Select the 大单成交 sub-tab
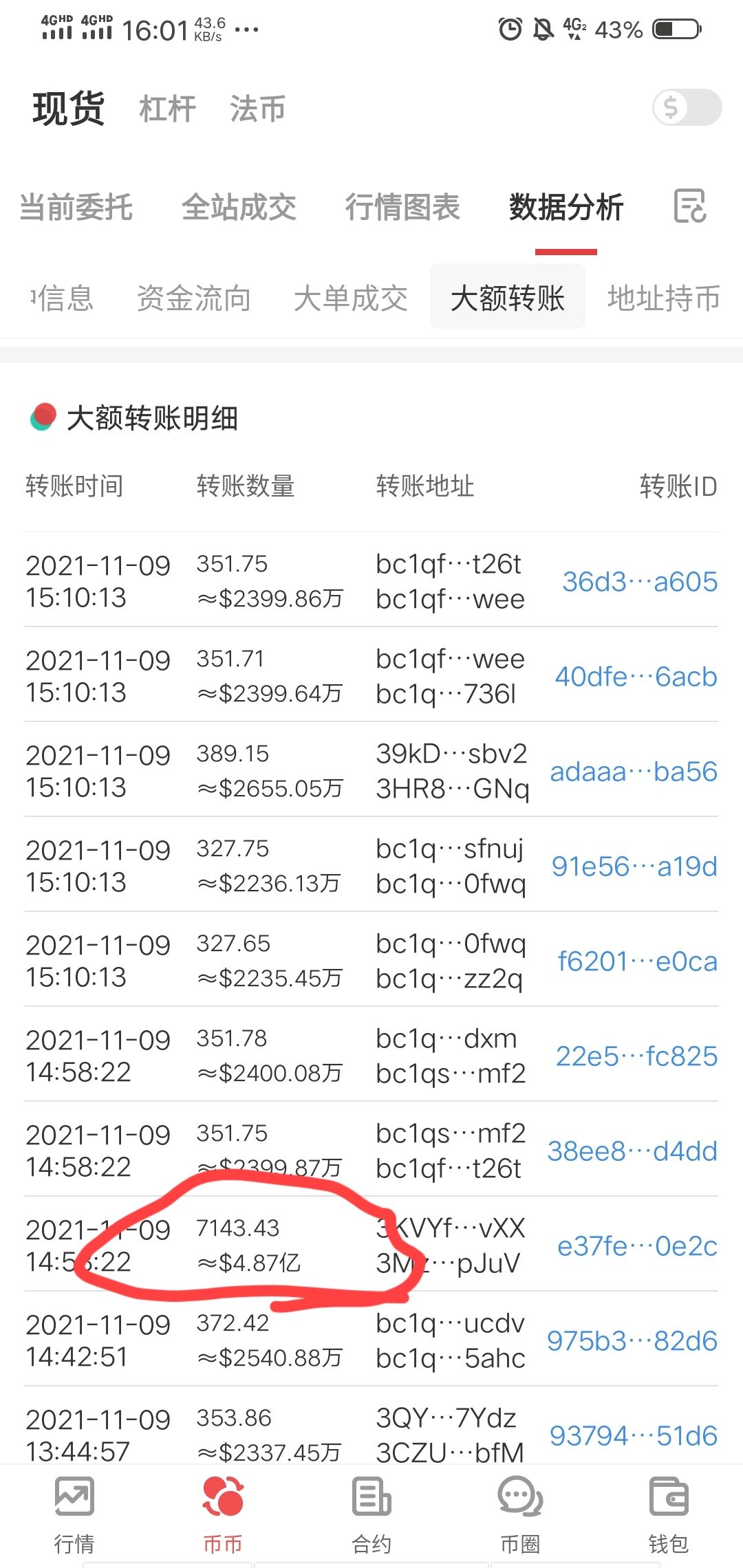 (x=350, y=298)
